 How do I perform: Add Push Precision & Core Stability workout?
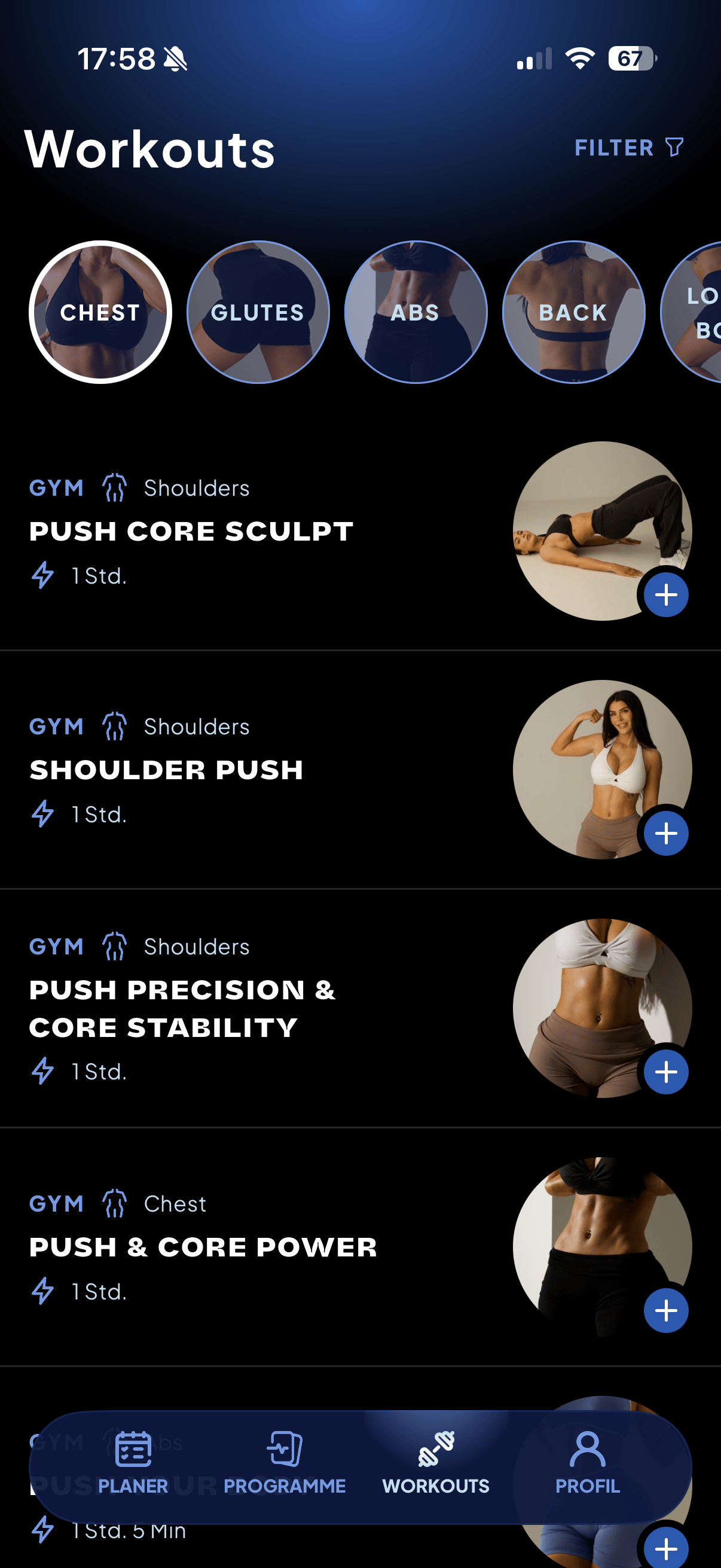(666, 1072)
